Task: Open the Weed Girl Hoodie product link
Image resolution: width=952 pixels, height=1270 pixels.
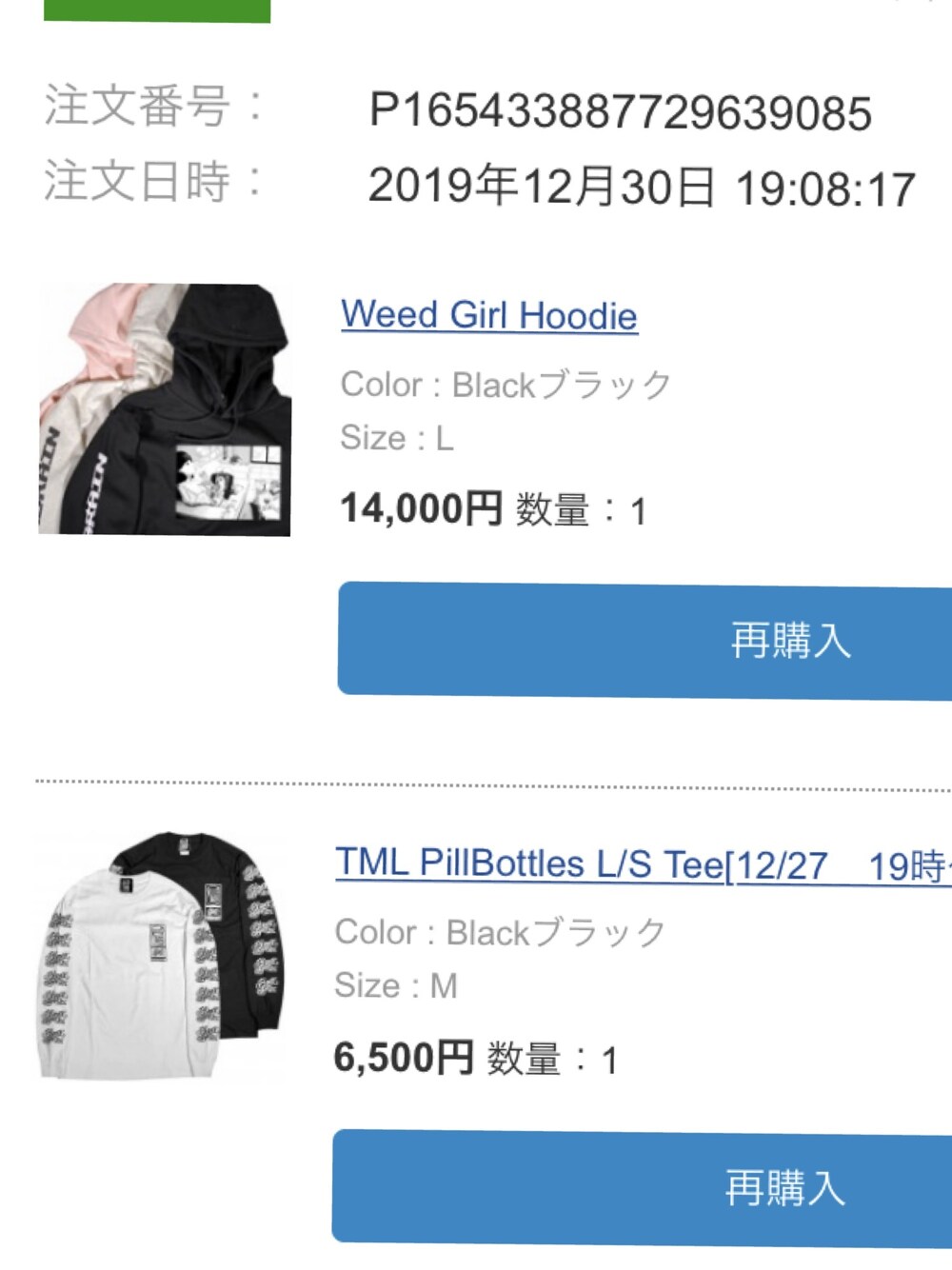Action: pyautogui.click(x=488, y=315)
